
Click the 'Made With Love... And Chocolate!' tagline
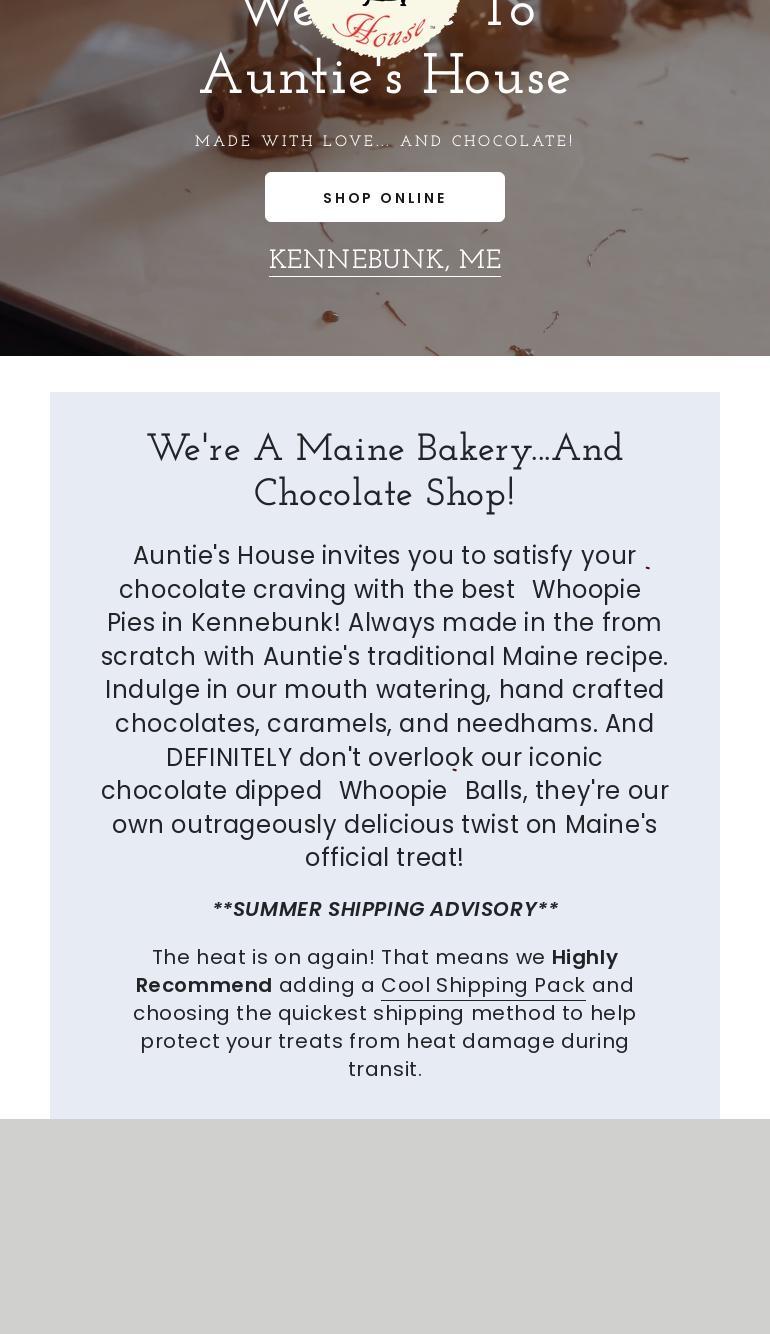coord(385,141)
